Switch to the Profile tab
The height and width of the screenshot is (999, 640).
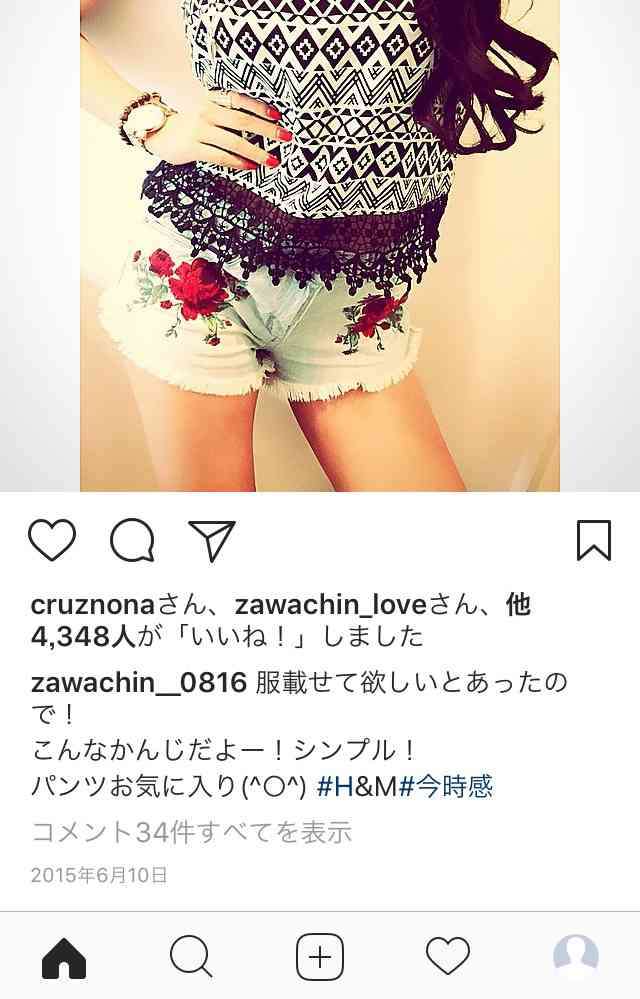click(576, 958)
